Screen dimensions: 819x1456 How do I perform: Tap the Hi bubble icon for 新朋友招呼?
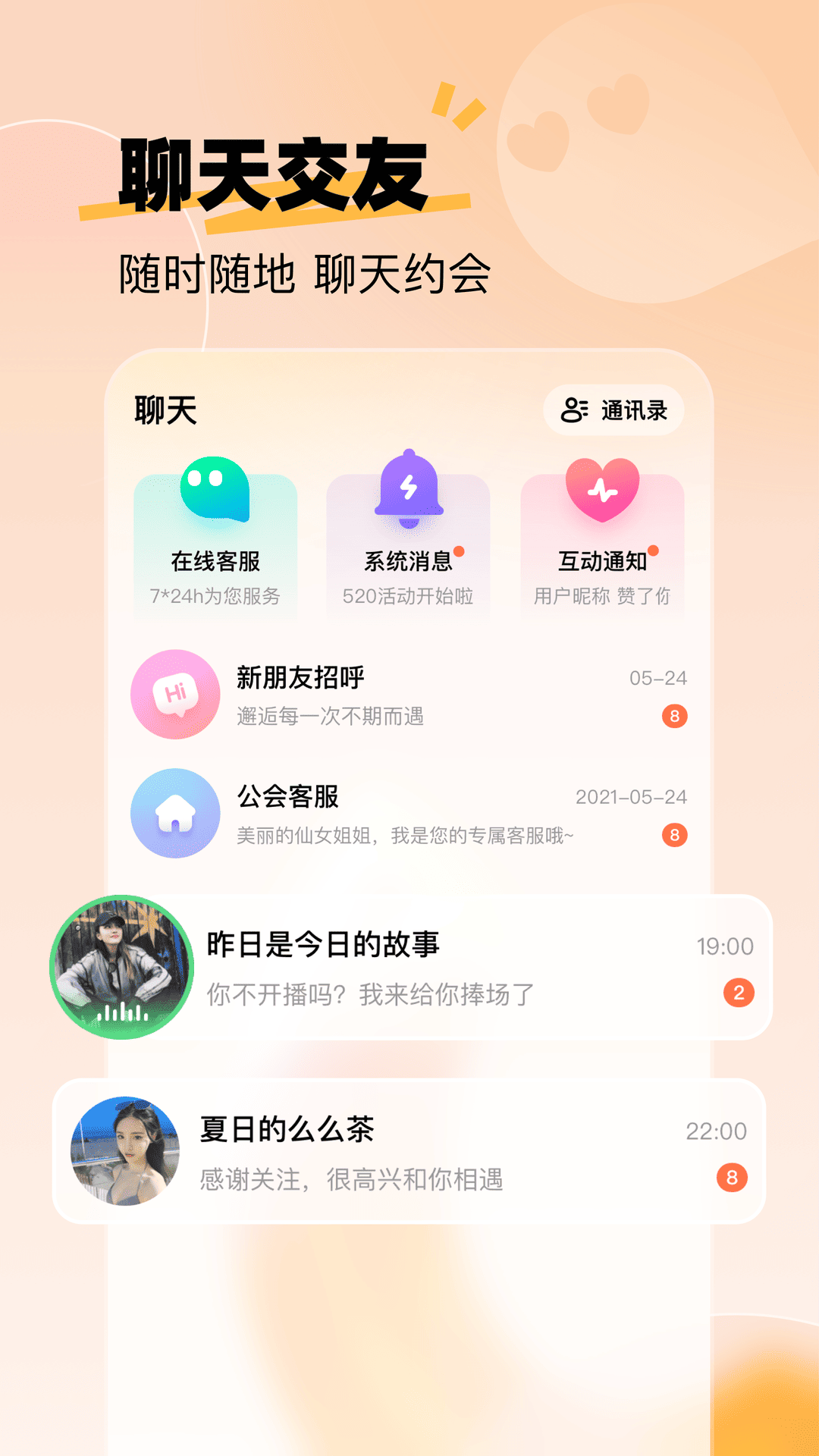[174, 694]
